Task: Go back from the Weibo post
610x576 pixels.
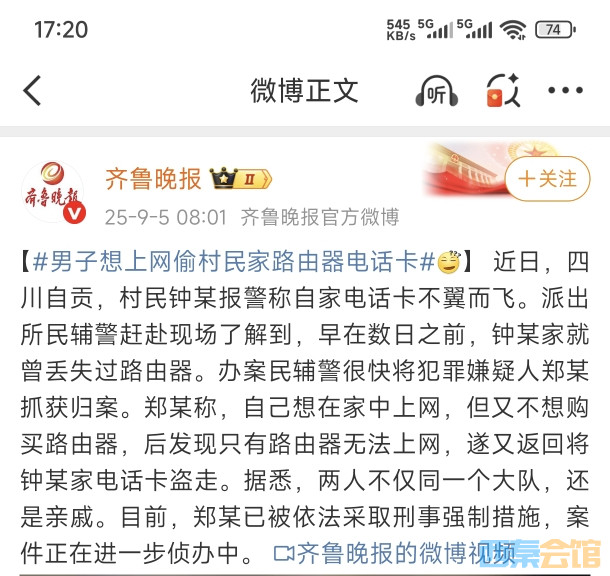Action: tap(32, 91)
